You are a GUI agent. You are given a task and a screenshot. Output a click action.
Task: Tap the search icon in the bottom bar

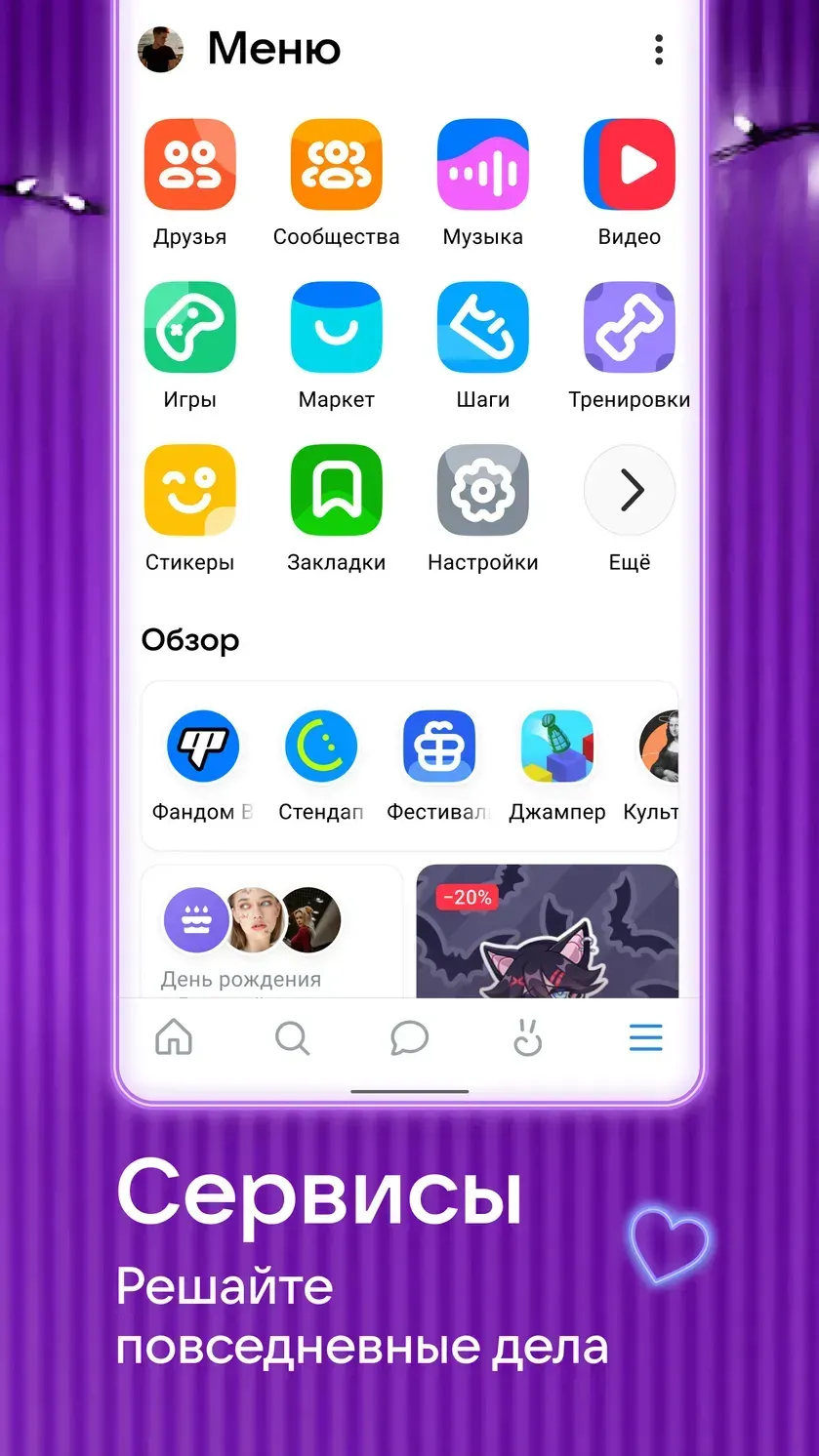pos(292,1037)
